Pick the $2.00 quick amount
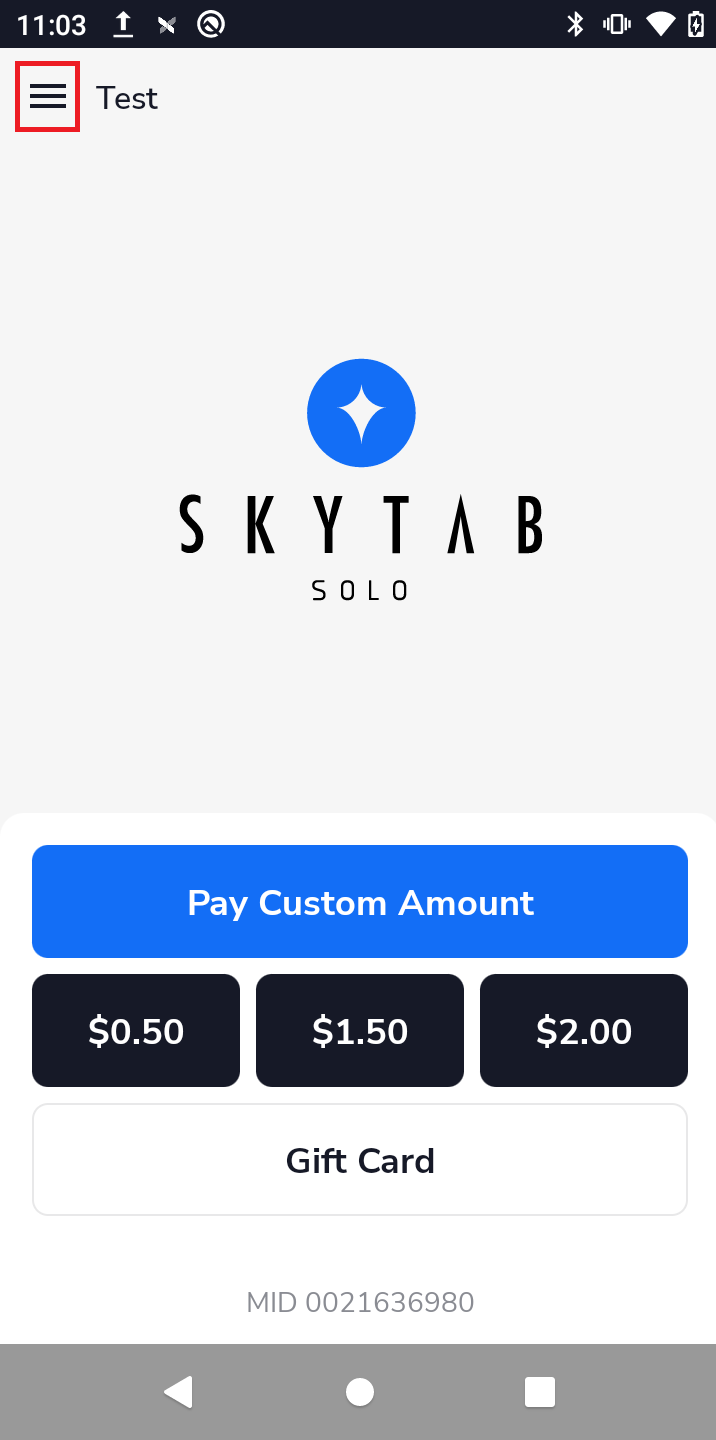This screenshot has width=716, height=1440. (584, 1031)
